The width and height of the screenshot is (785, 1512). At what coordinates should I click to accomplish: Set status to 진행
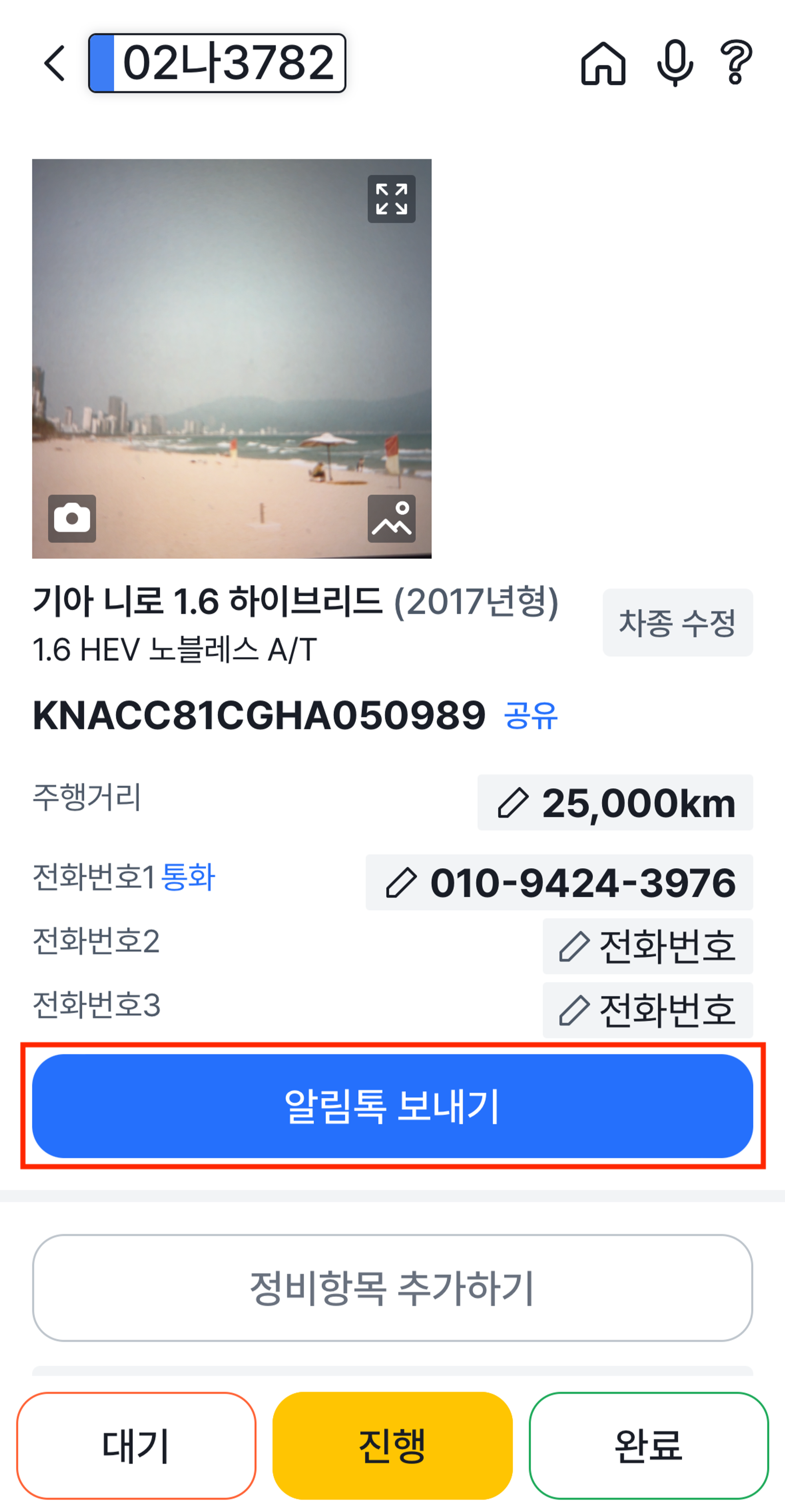[392, 1445]
